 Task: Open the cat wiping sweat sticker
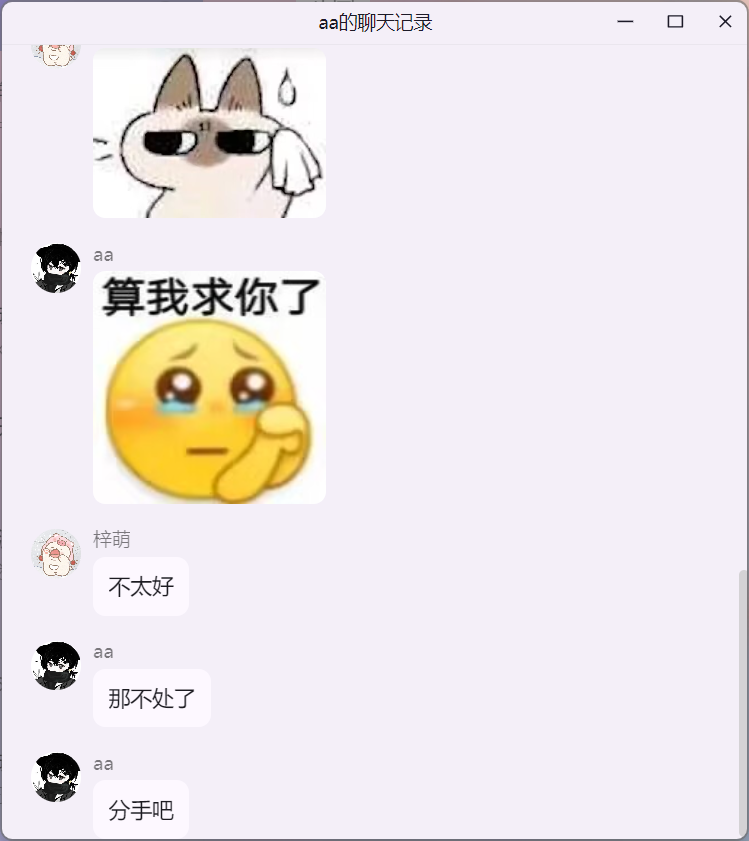point(209,132)
